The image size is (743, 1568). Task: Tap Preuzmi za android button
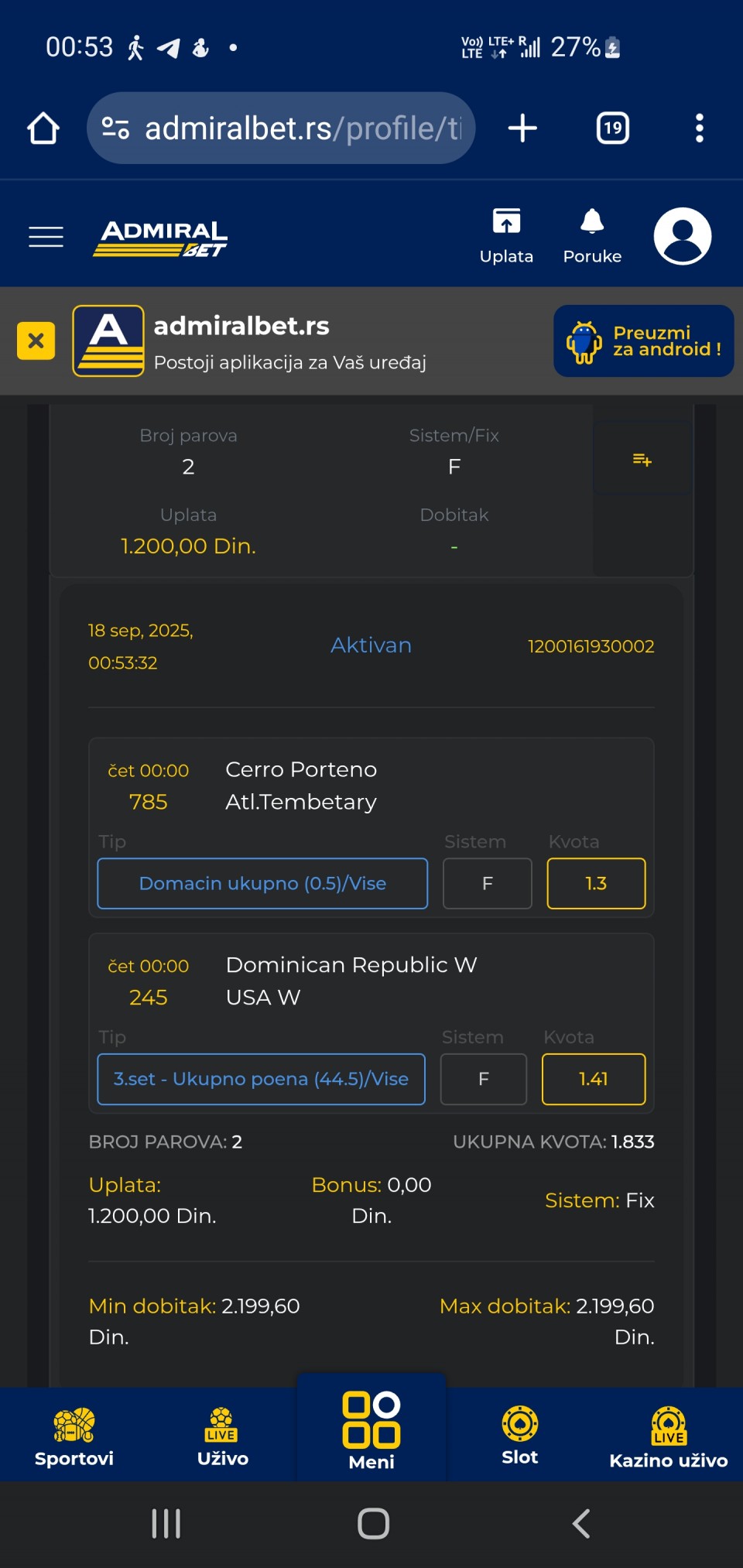click(x=643, y=341)
